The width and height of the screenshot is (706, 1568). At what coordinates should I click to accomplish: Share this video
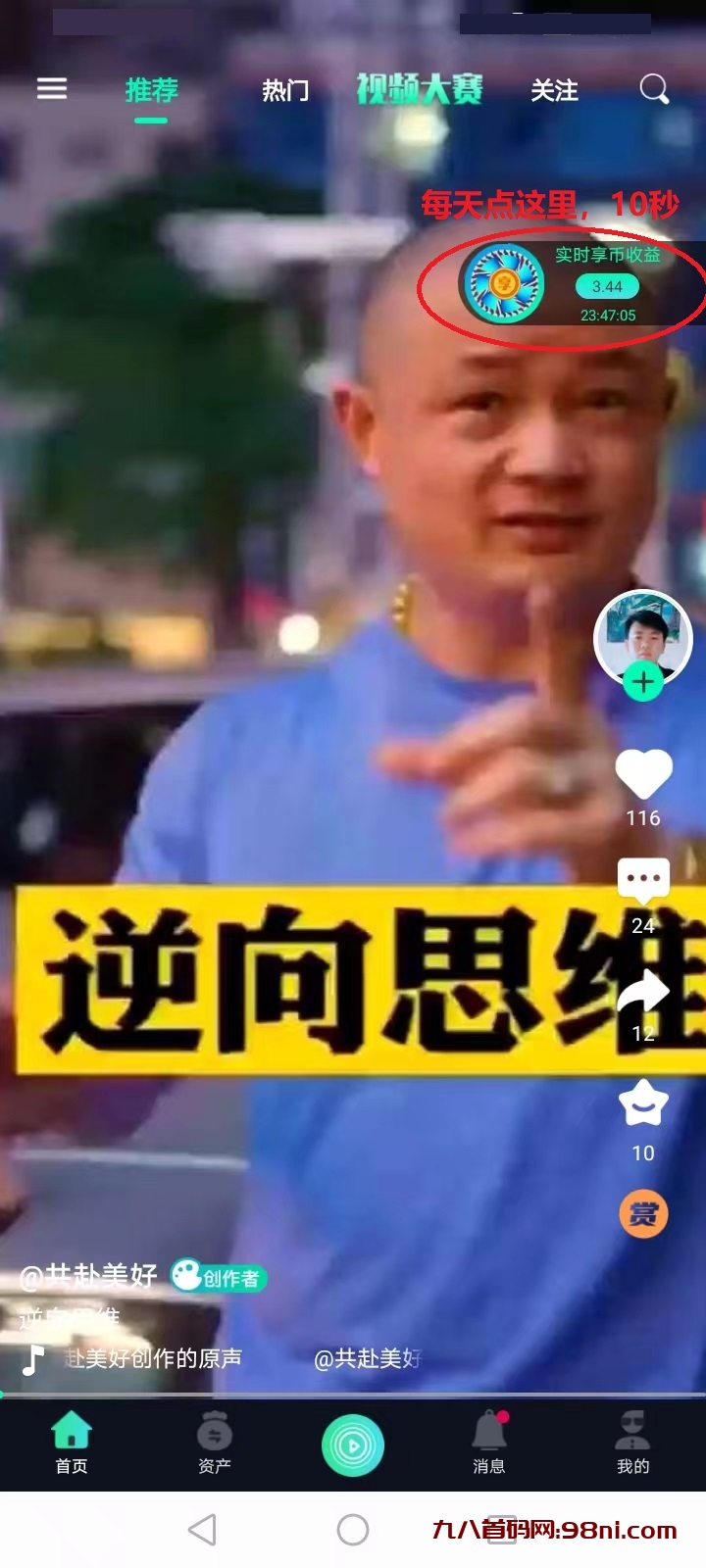(x=643, y=995)
